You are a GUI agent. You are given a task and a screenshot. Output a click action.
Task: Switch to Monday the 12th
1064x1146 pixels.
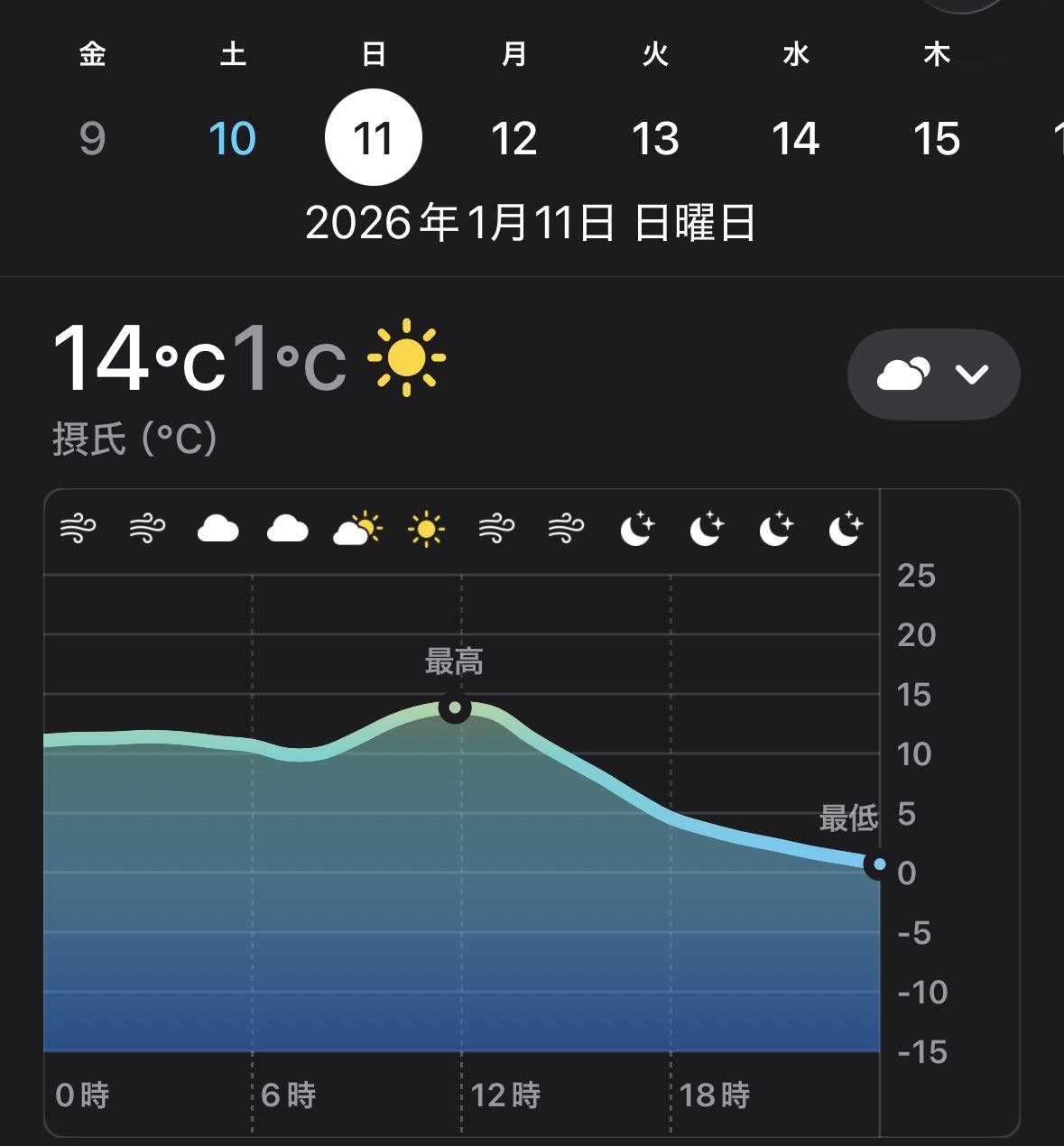pyautogui.click(x=514, y=138)
